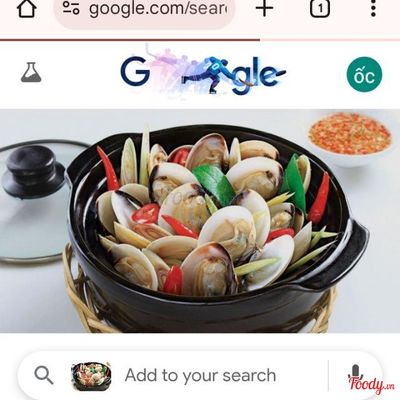This screenshot has width=400, height=400.
Task: Tap the magnifier search icon
Action: (x=44, y=375)
